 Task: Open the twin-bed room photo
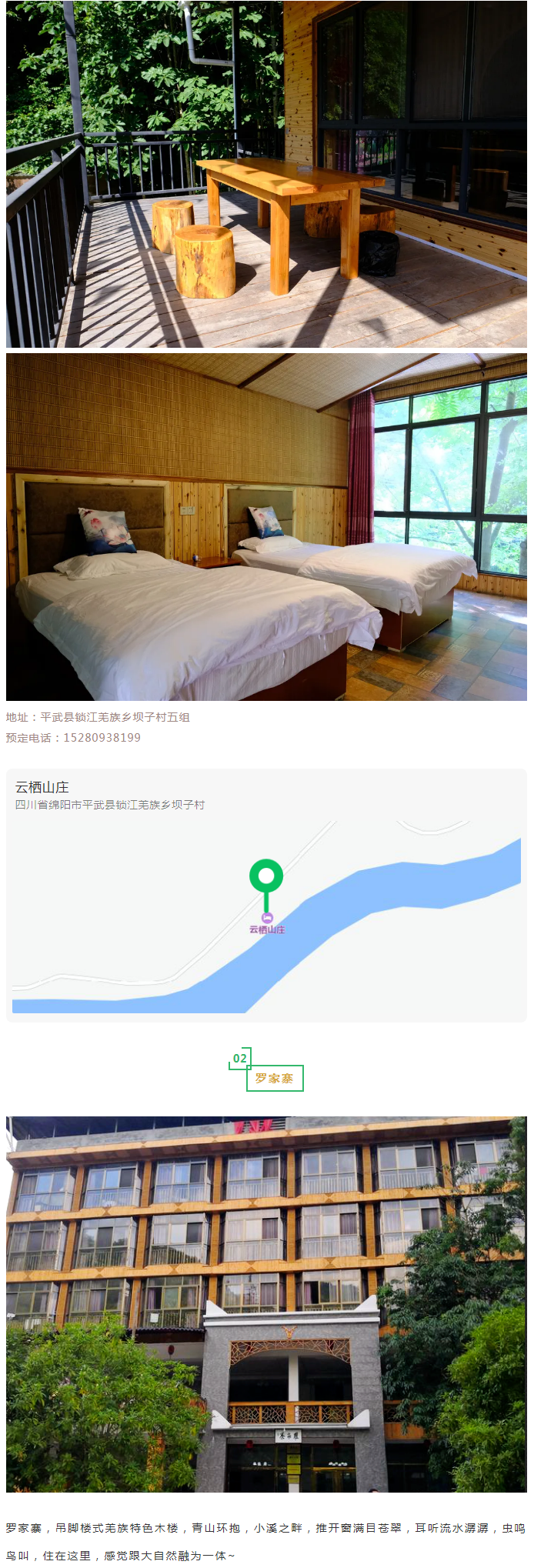[266, 527]
